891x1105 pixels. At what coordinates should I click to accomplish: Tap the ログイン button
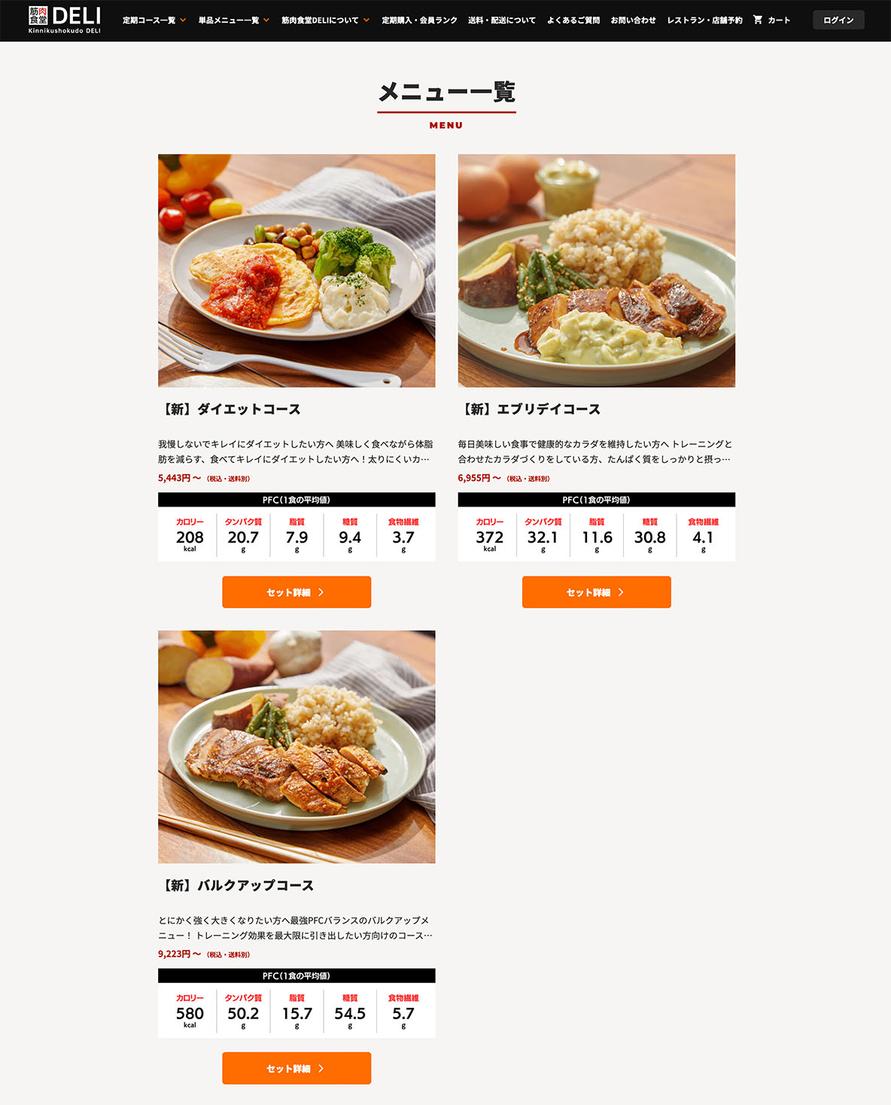(838, 20)
